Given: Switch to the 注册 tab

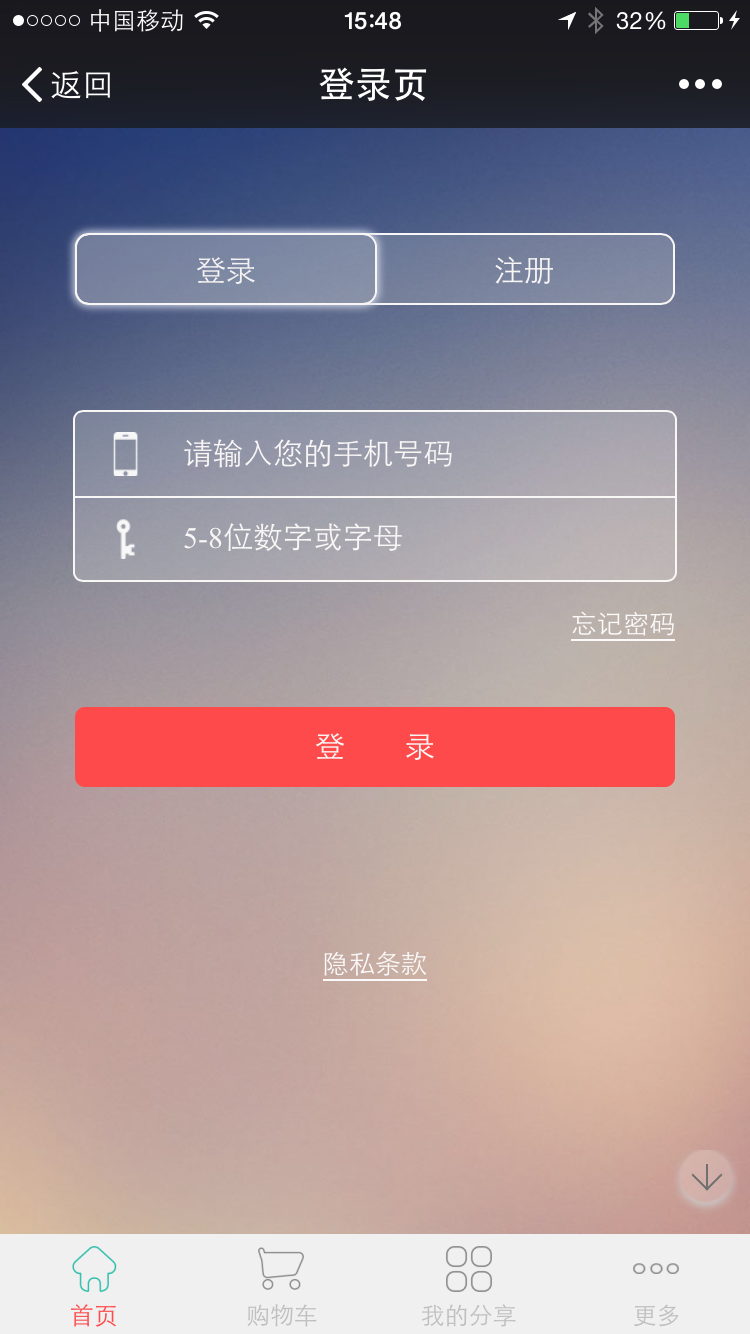Looking at the screenshot, I should [x=525, y=270].
